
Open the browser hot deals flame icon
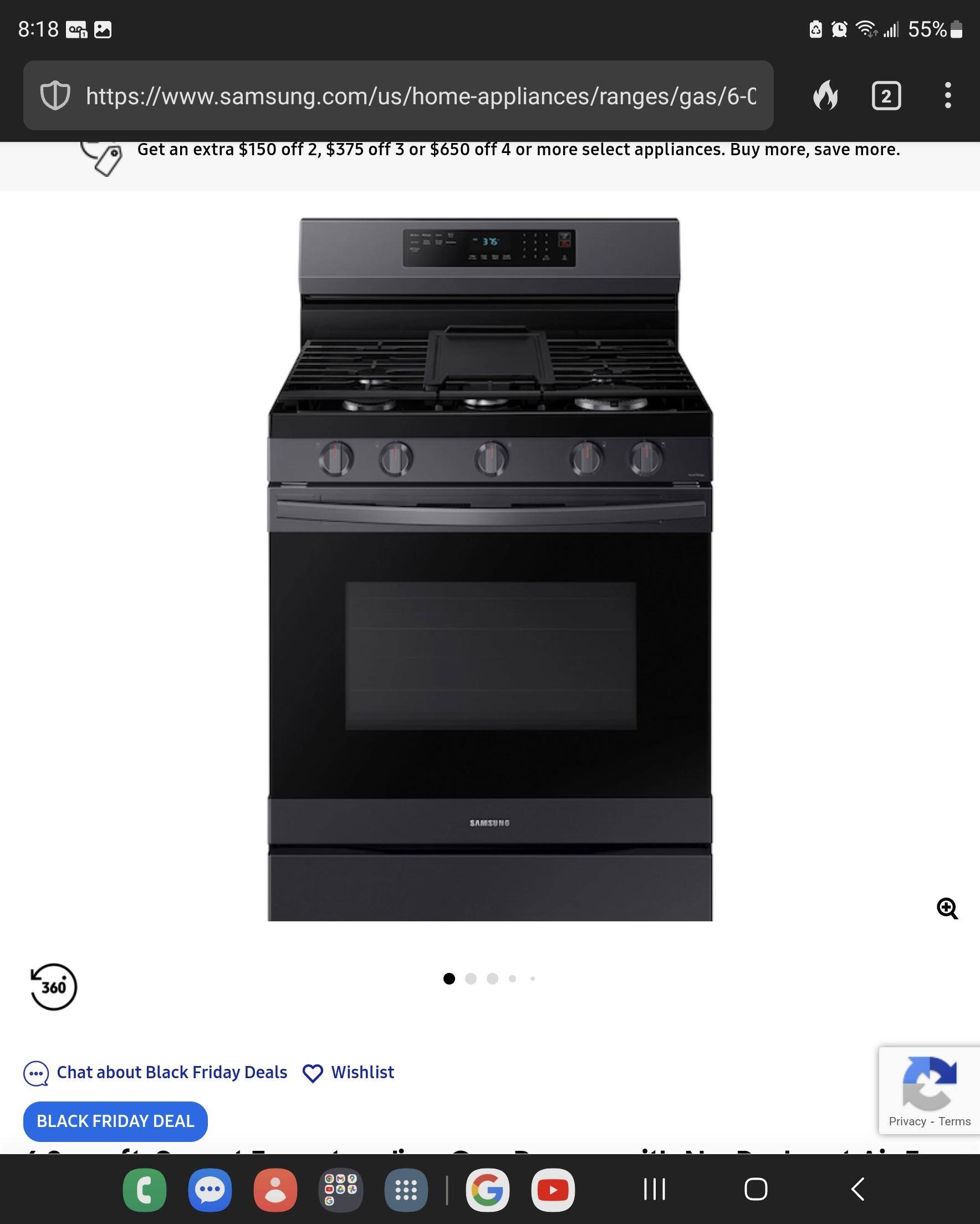click(826, 95)
